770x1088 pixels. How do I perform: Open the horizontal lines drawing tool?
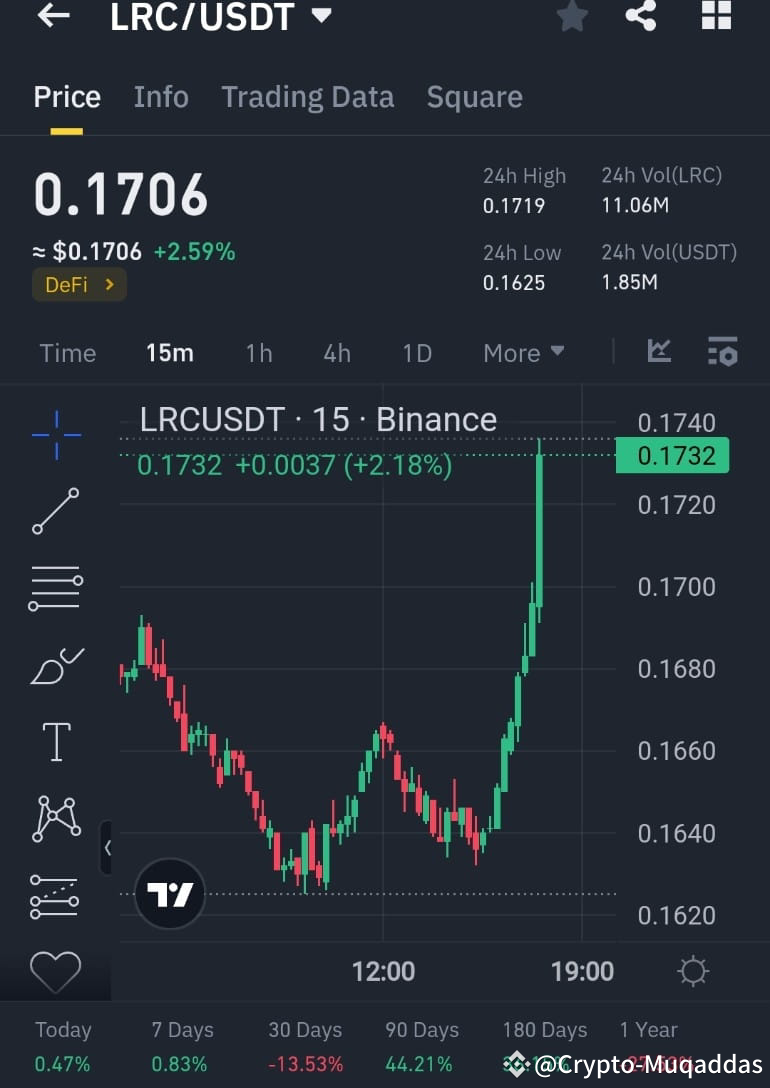point(55,588)
